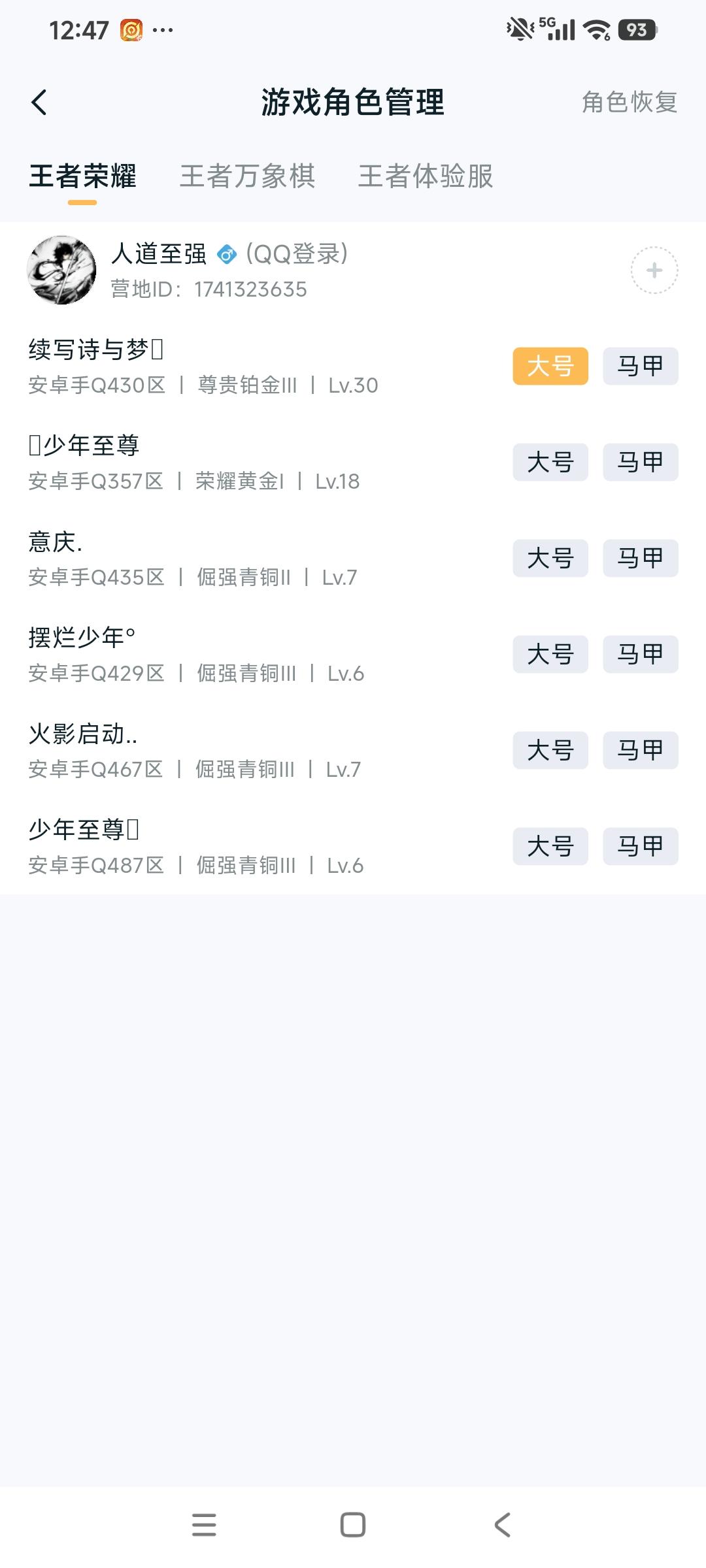Image resolution: width=706 pixels, height=1568 pixels.
Task: Tap 大号 for 意庆.
Action: click(550, 559)
